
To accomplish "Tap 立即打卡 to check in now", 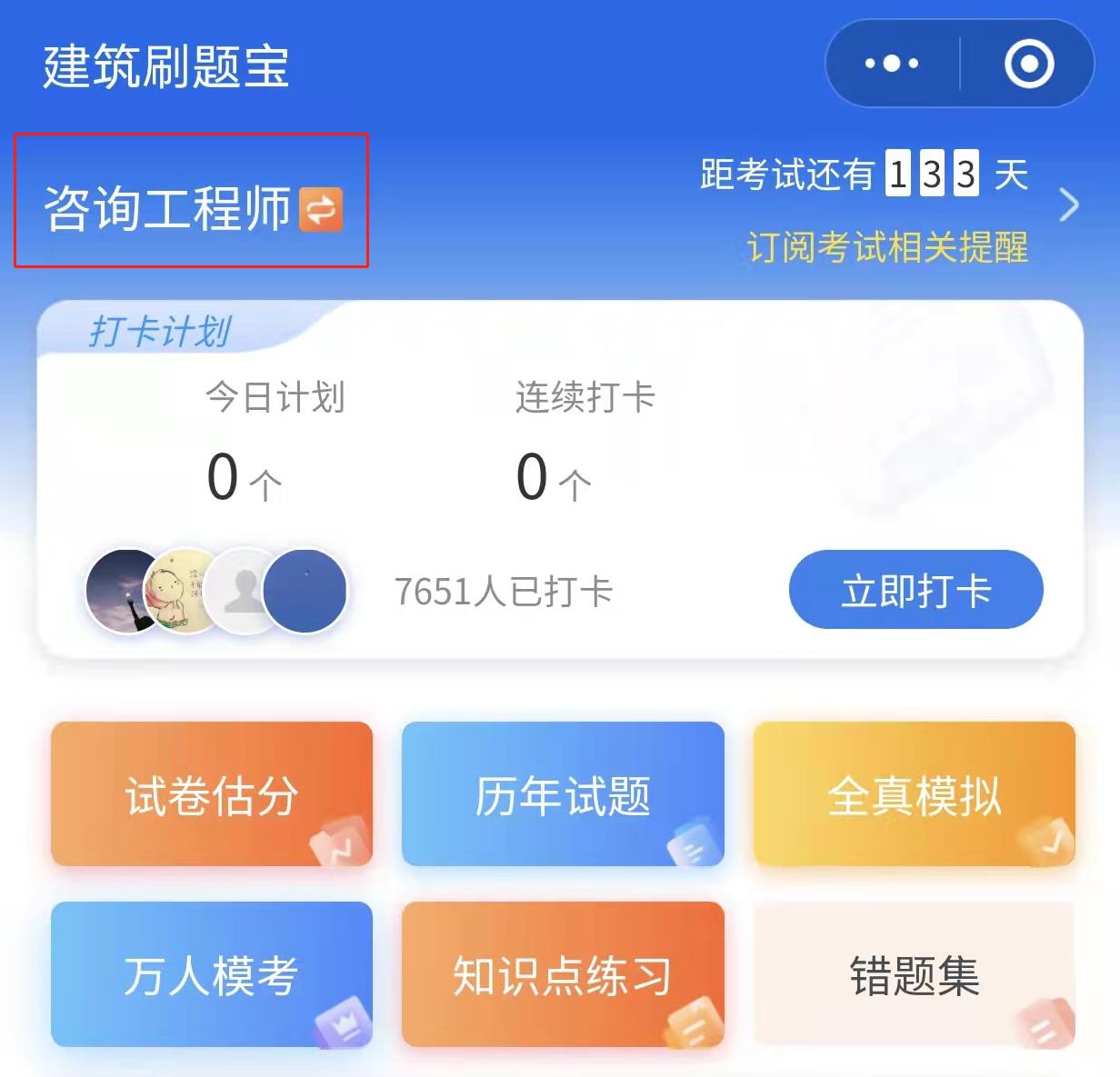I will coord(915,590).
